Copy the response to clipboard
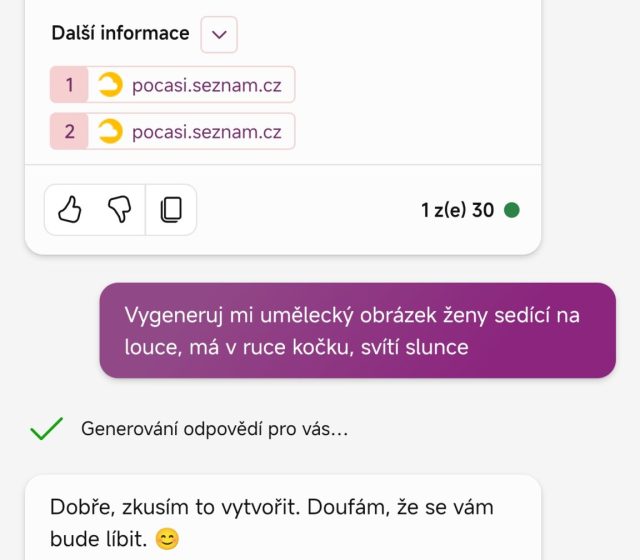Viewport: 640px width, 560px height. tap(171, 210)
